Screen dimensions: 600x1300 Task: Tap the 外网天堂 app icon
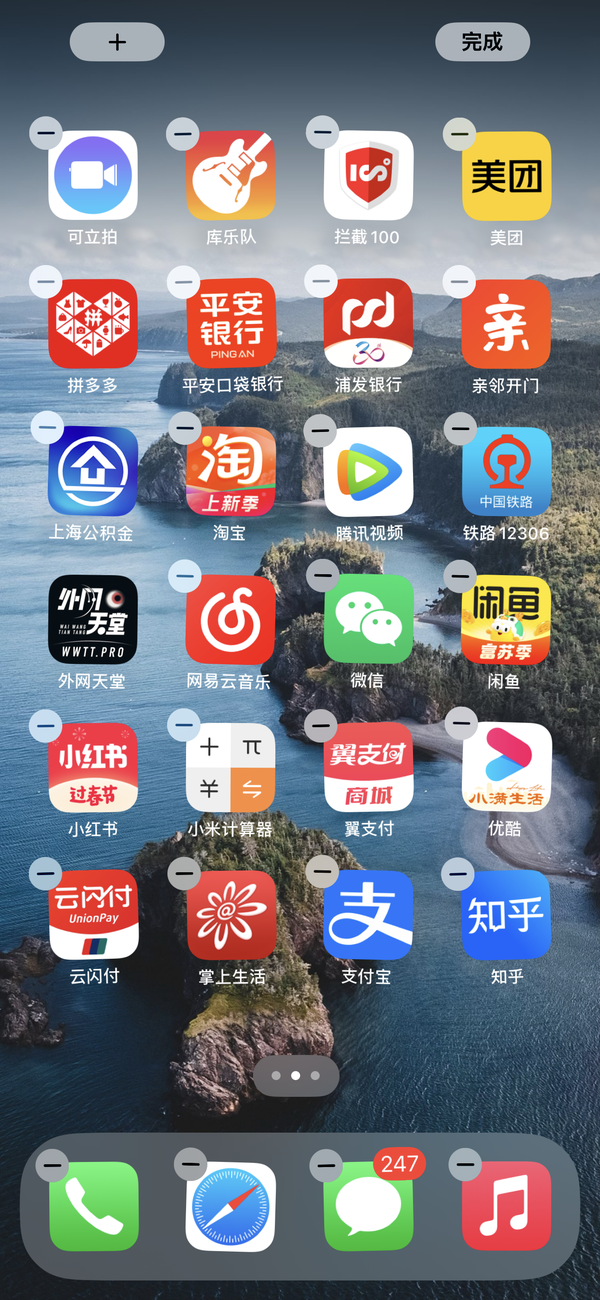(x=93, y=619)
